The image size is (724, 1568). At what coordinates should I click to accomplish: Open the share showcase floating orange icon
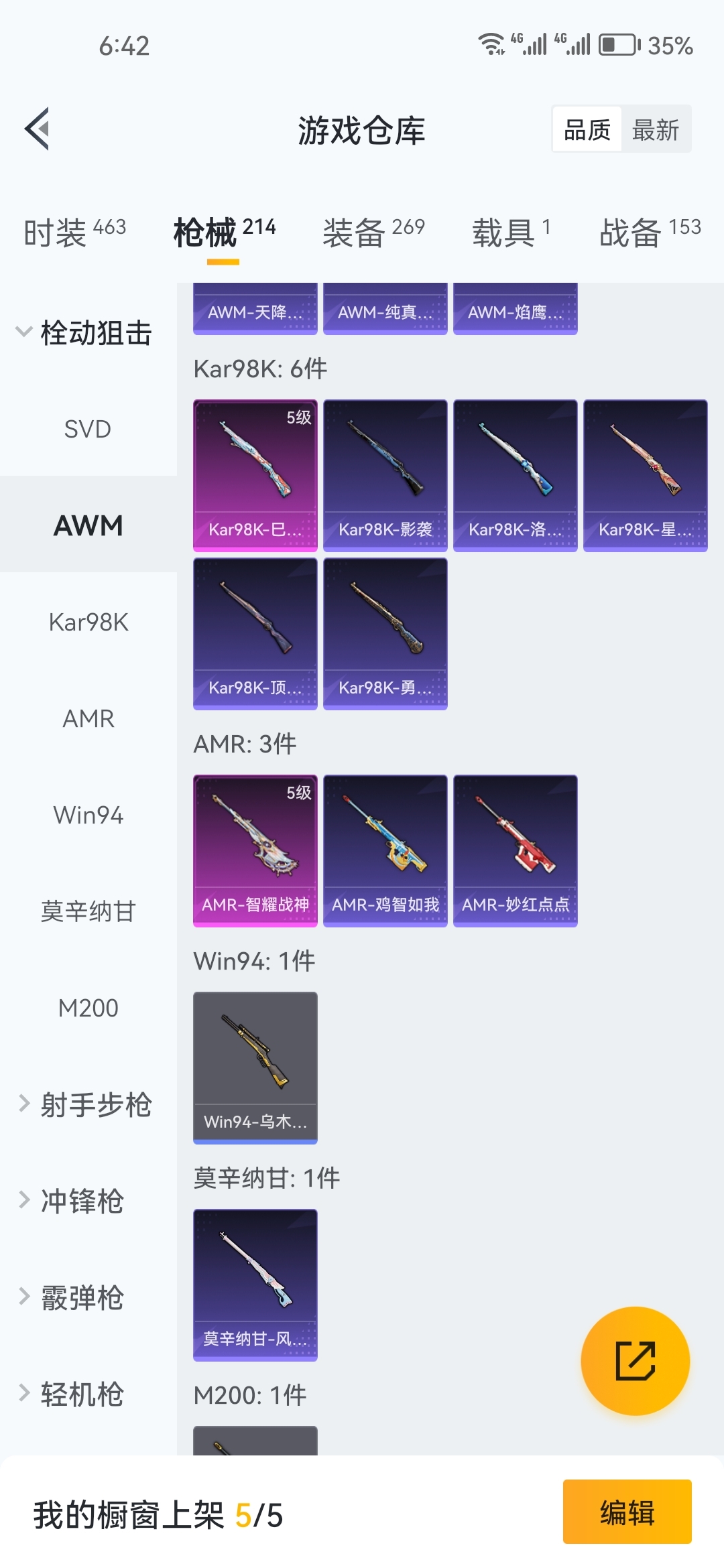[x=634, y=1360]
